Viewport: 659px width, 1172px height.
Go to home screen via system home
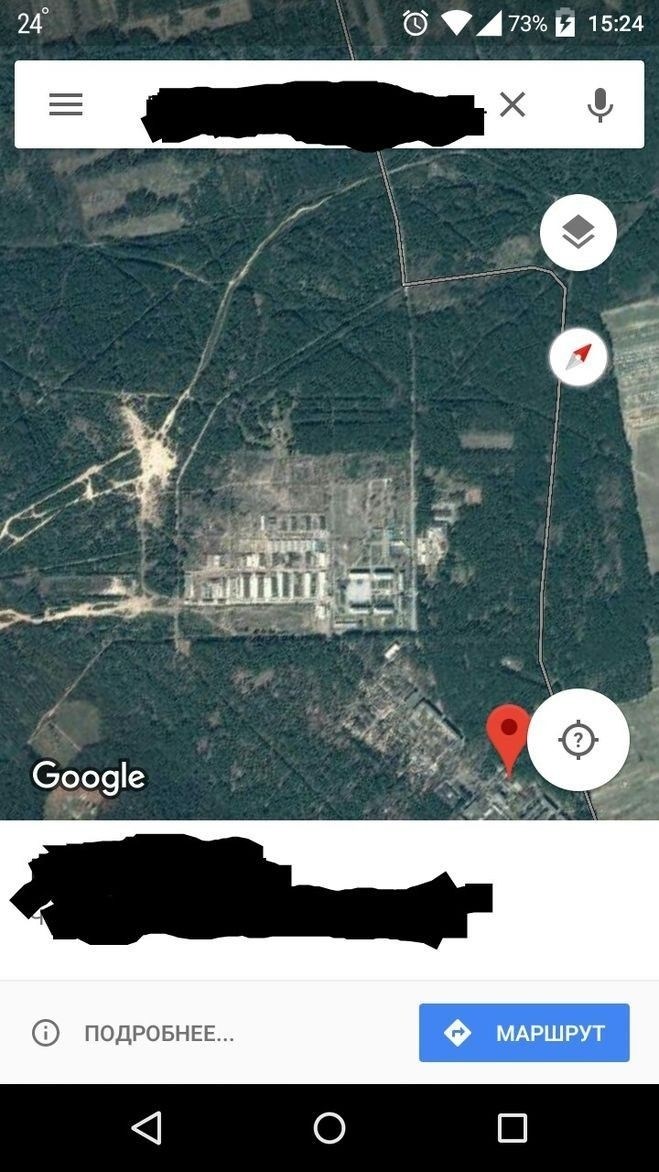(x=329, y=1128)
